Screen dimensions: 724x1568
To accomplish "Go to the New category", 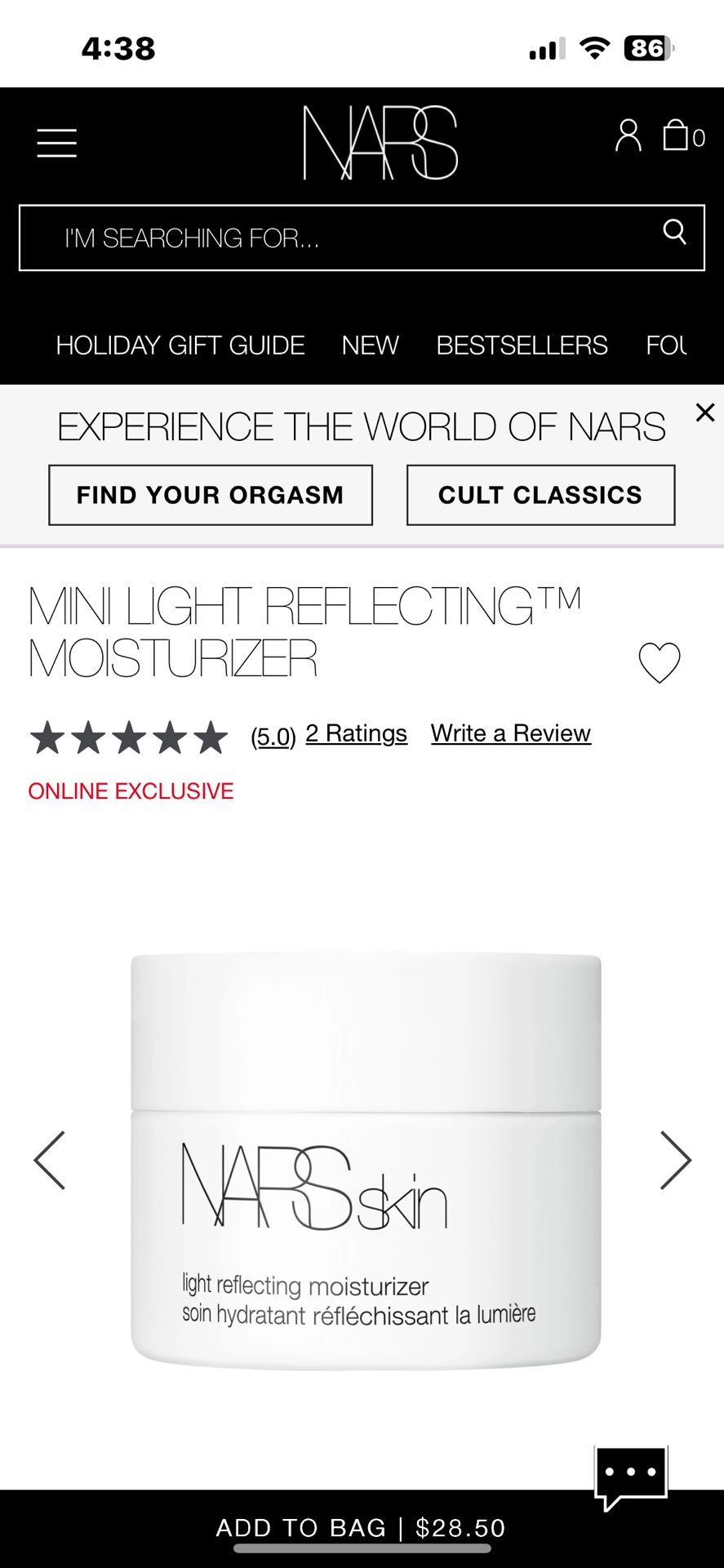I will point(370,345).
